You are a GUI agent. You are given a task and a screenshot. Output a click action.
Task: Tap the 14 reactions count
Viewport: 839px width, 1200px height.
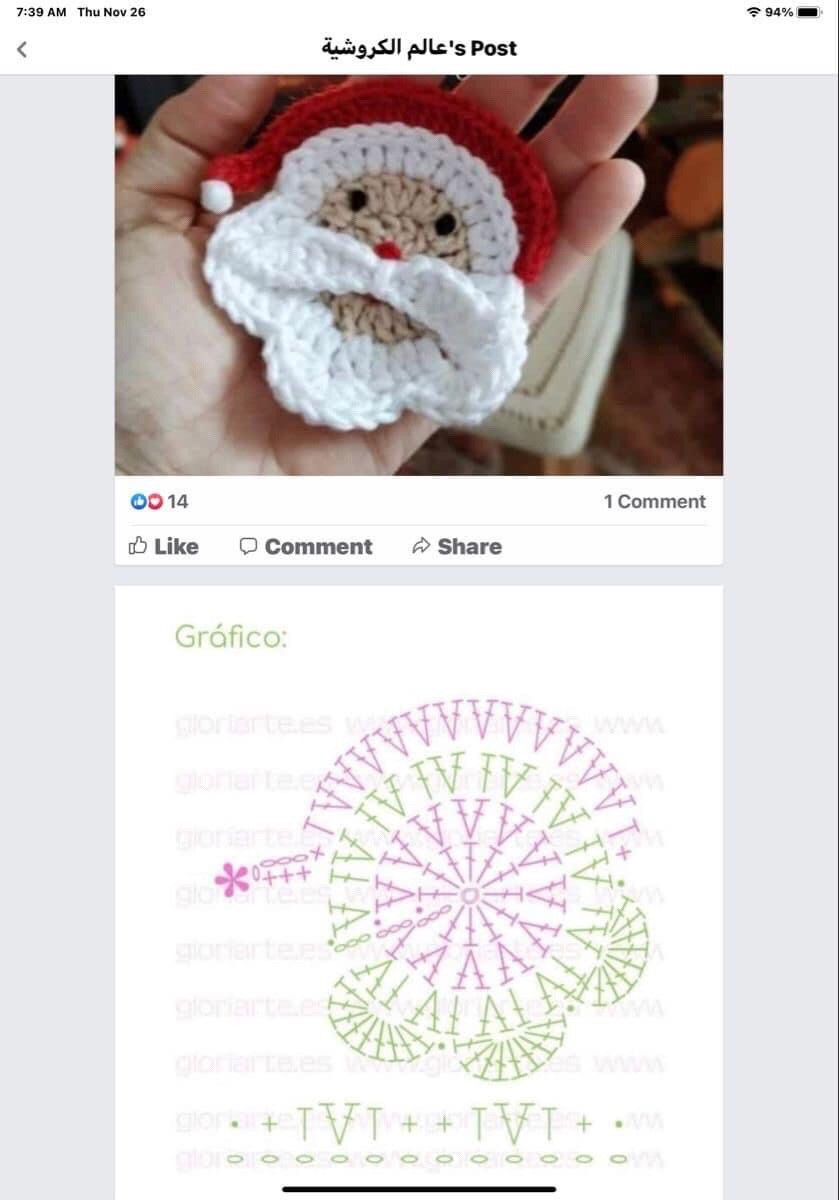pos(177,501)
